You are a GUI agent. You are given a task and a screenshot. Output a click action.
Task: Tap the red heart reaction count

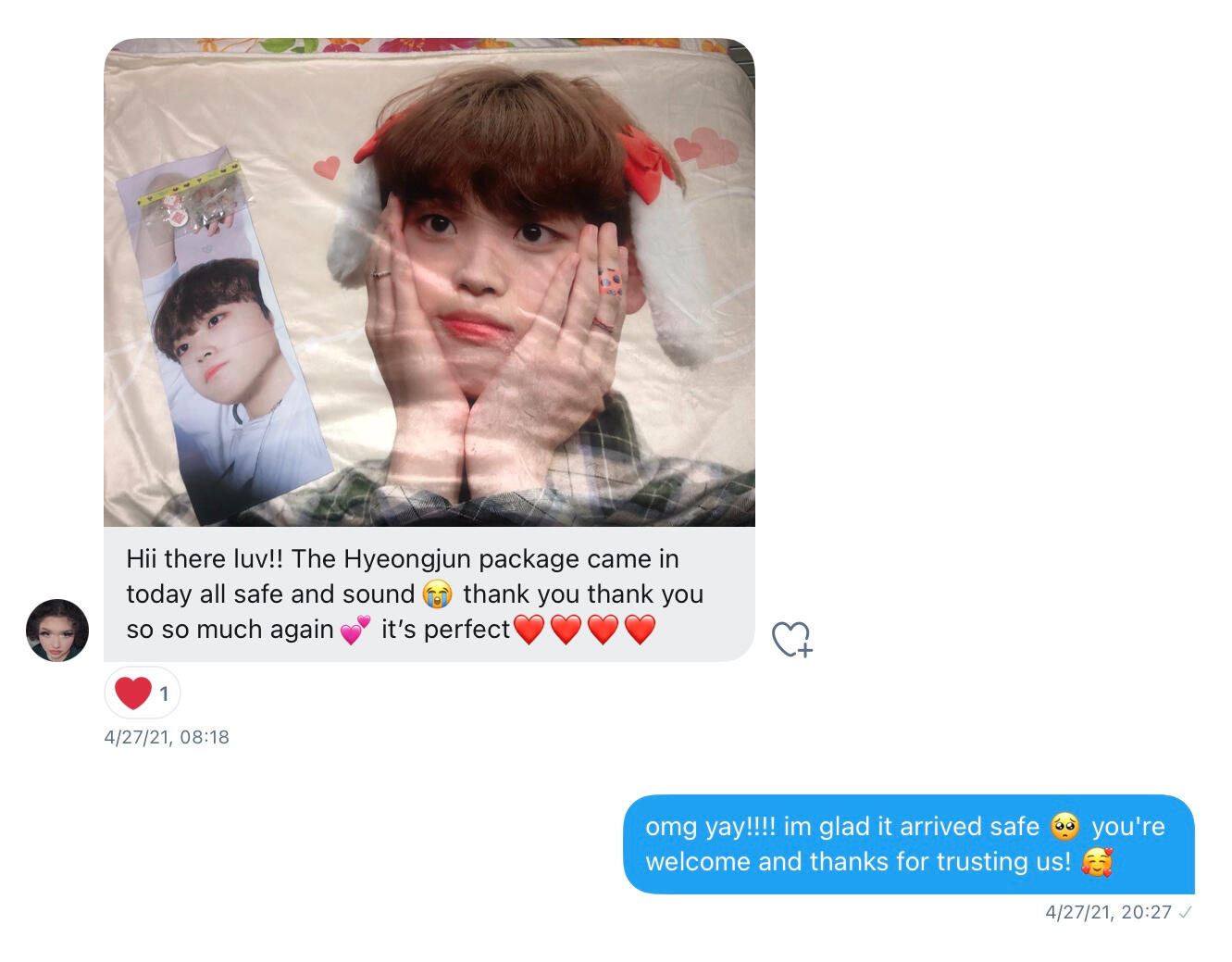pyautogui.click(x=143, y=693)
